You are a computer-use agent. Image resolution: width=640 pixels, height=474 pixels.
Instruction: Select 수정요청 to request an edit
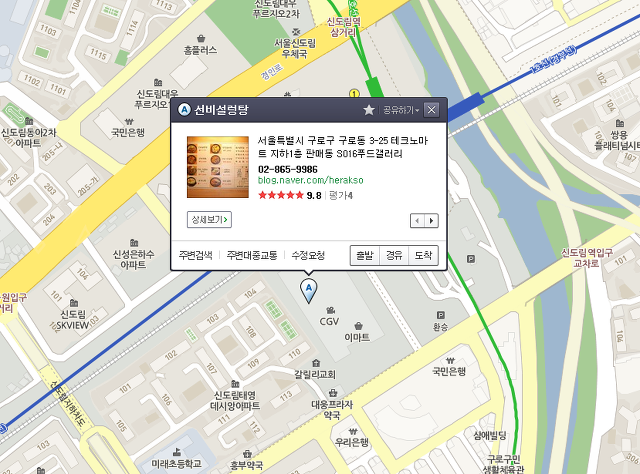click(308, 256)
